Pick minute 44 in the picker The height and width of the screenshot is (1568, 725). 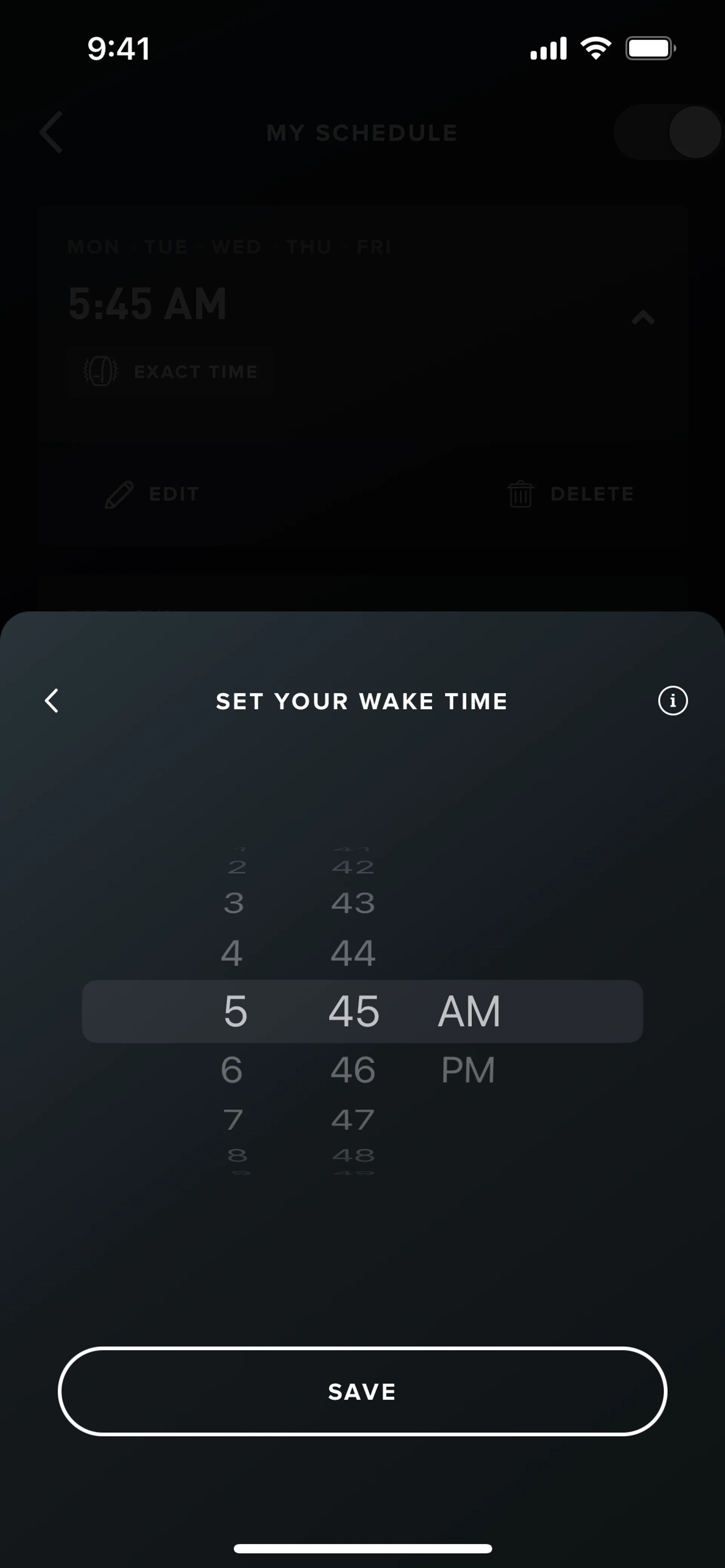coord(353,953)
